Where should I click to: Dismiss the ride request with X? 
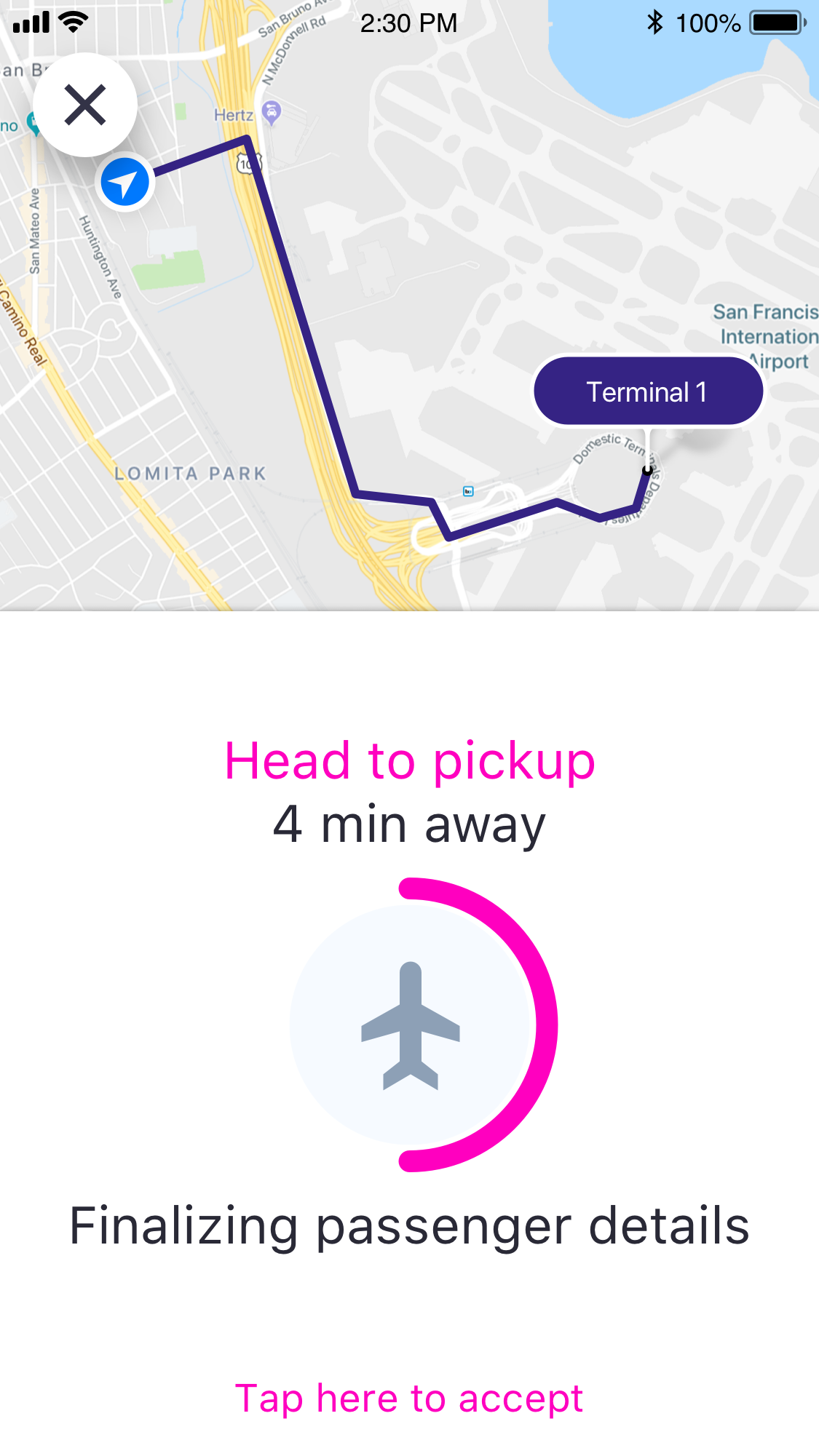[x=85, y=105]
